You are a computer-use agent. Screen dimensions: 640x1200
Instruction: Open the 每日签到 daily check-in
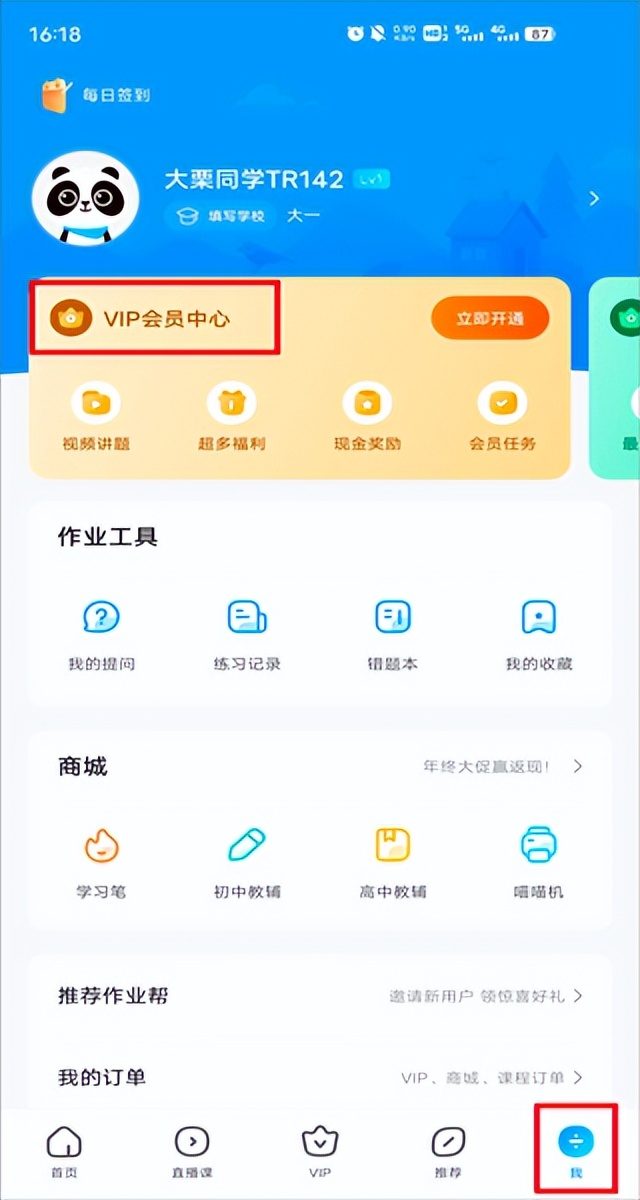(95, 96)
